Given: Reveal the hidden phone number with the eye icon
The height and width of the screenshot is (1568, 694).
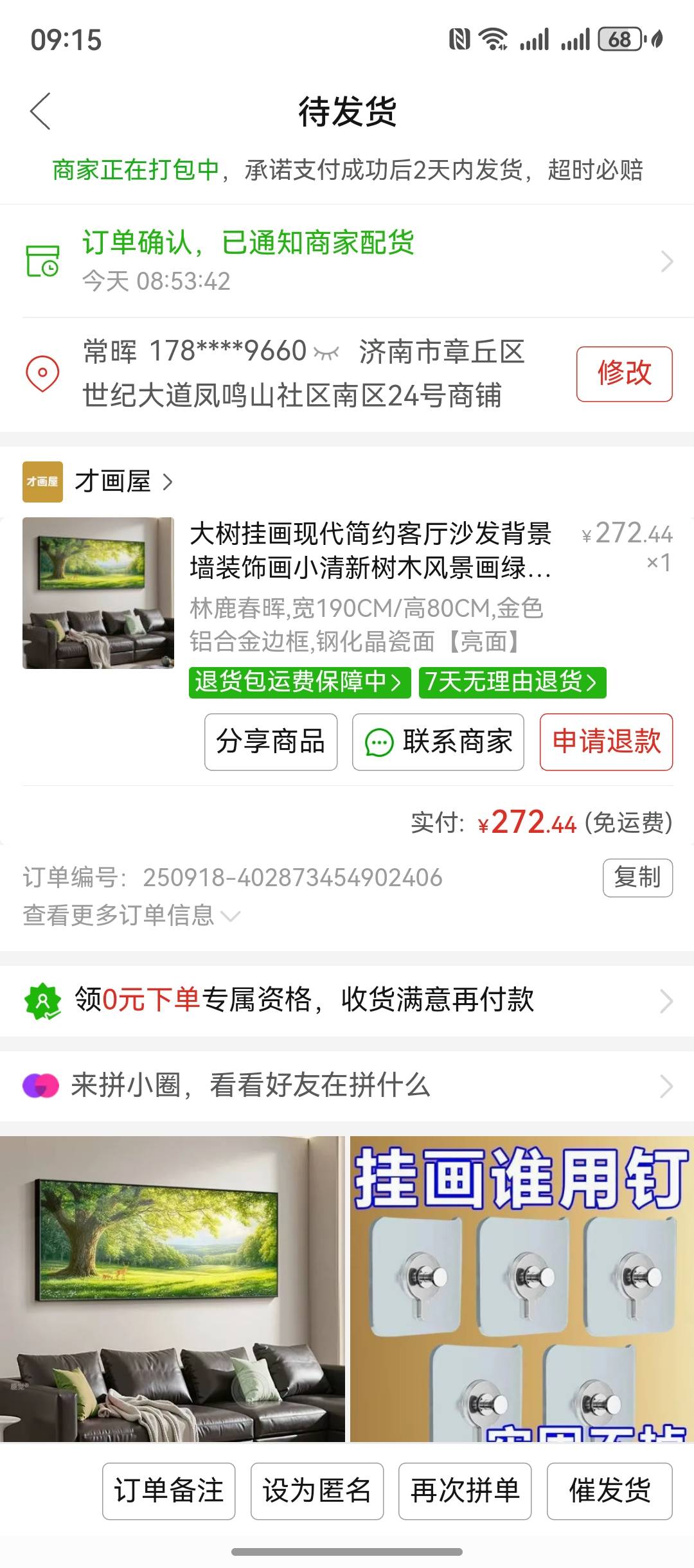Looking at the screenshot, I should pos(326,352).
